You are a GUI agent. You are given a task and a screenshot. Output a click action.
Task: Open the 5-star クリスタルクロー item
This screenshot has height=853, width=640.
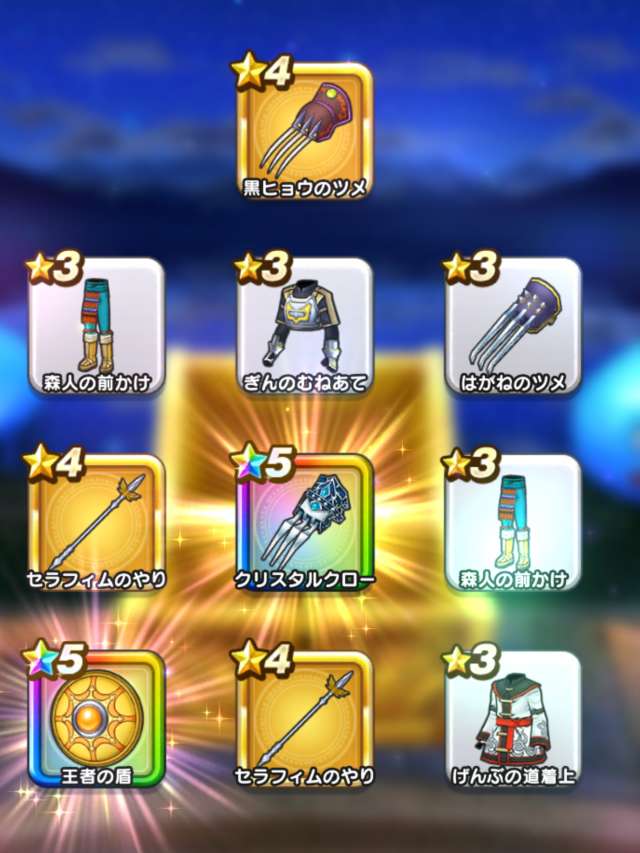coord(305,522)
